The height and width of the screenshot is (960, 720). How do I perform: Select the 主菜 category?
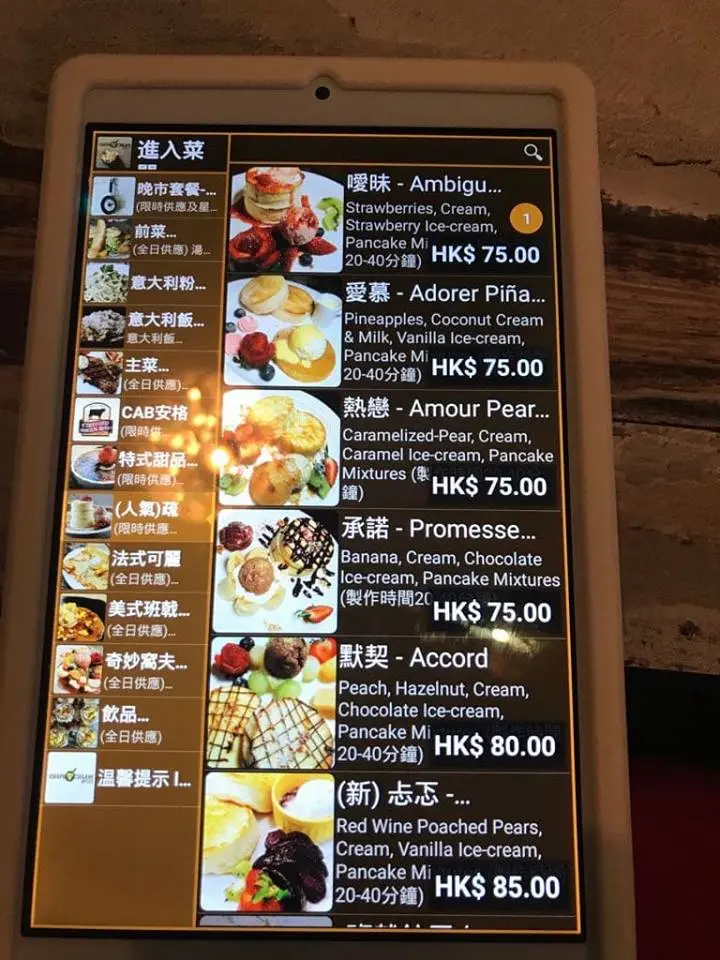150,374
